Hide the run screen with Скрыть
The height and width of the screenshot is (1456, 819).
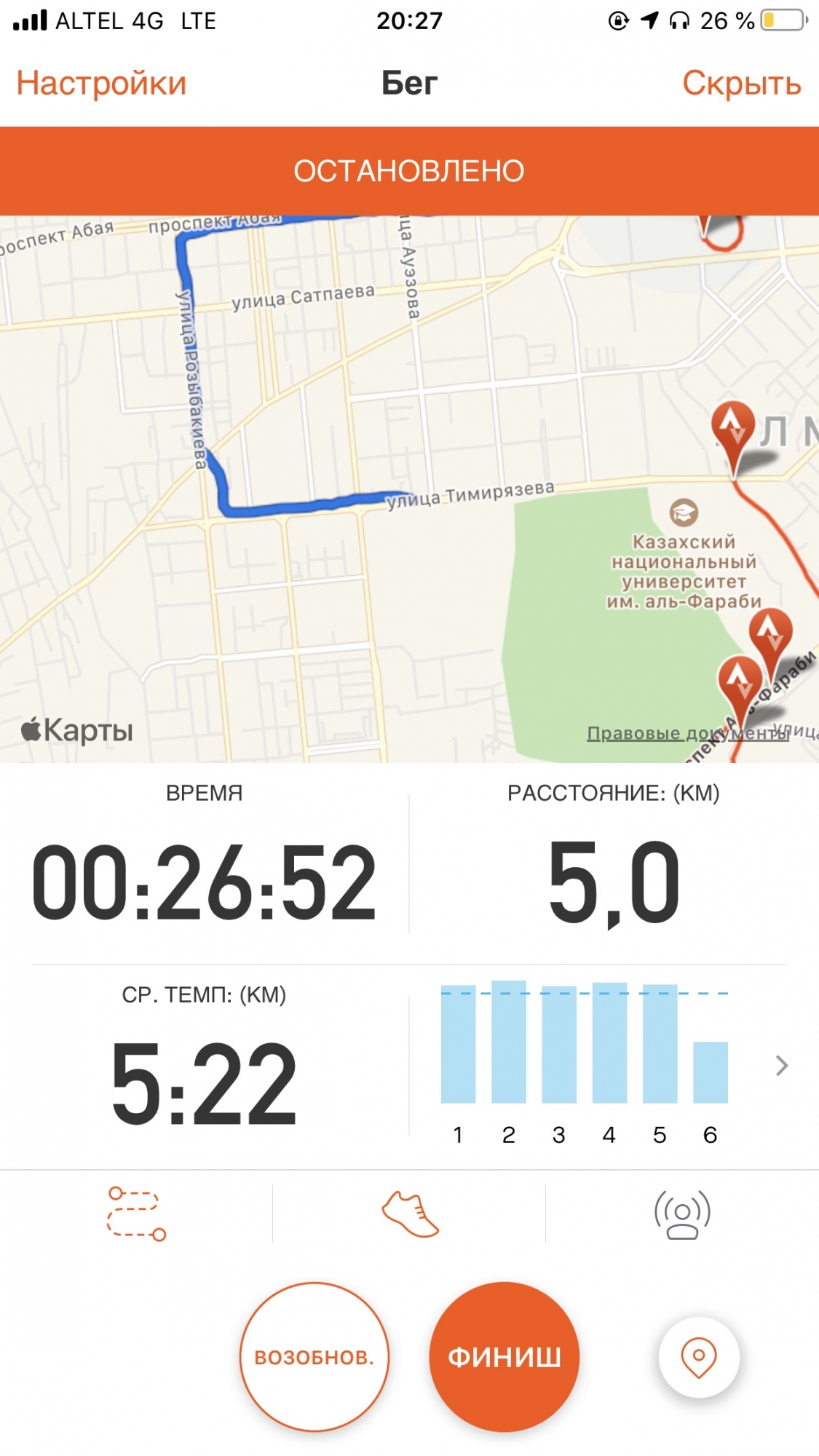[x=741, y=83]
